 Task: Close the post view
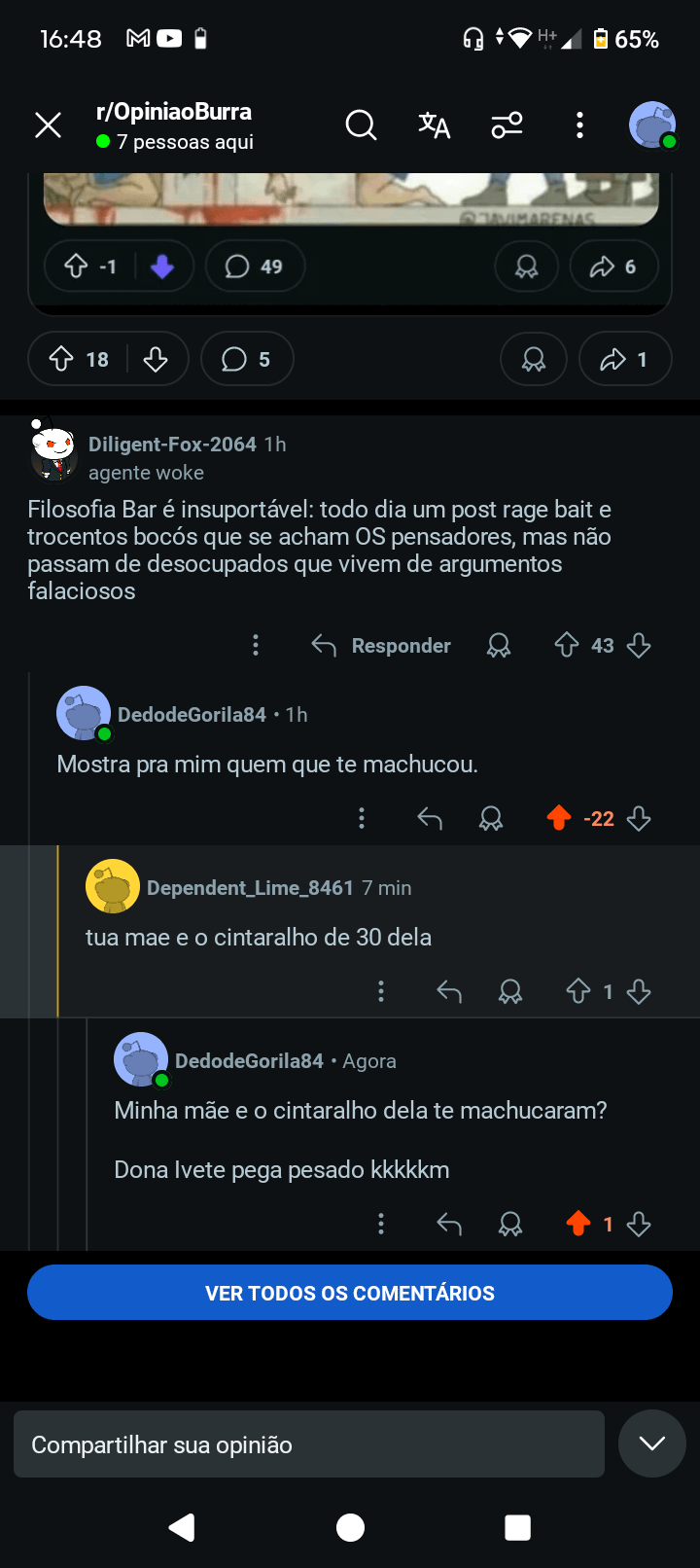[48, 125]
